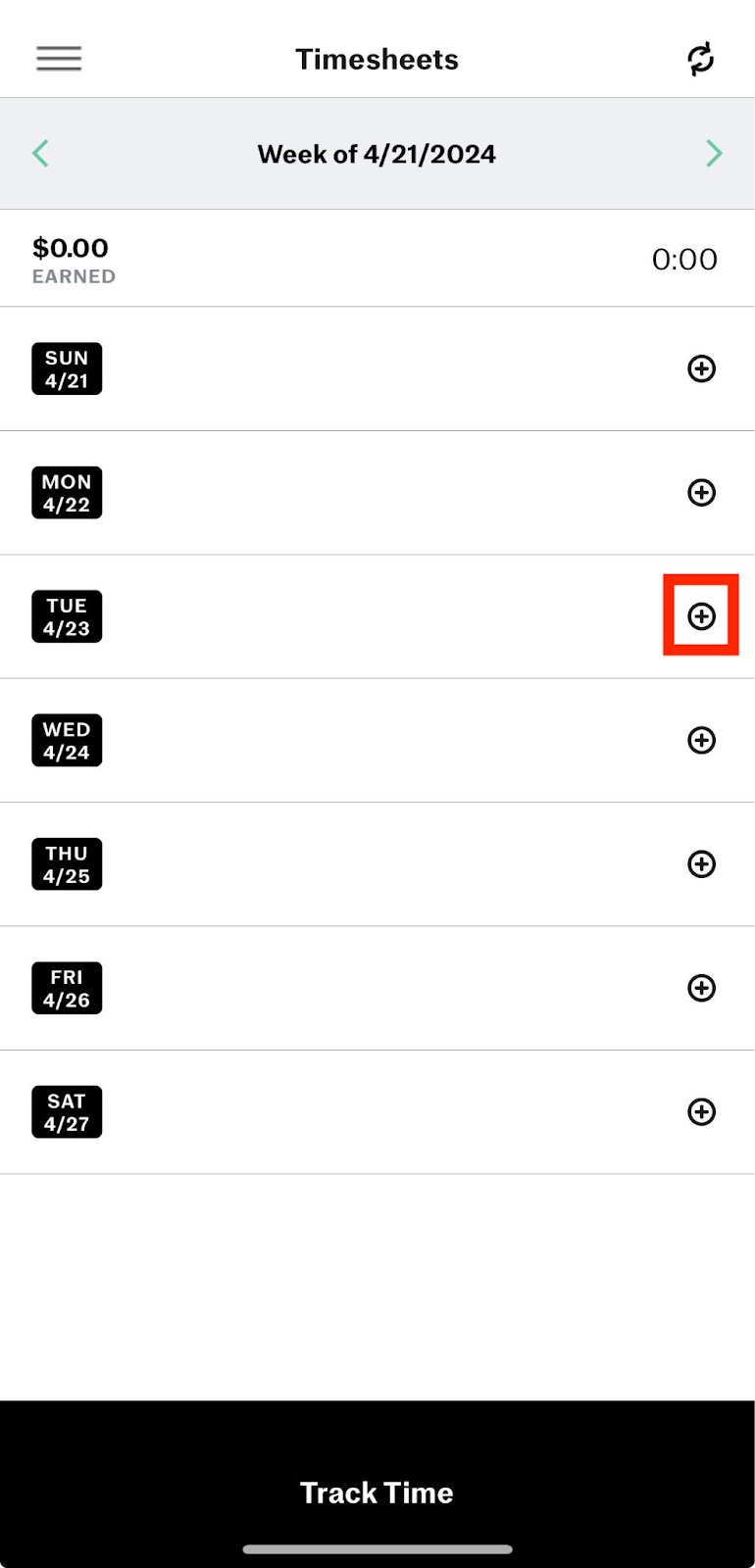755x1568 pixels.
Task: Add a time entry for SUN 4/21
Action: (701, 368)
